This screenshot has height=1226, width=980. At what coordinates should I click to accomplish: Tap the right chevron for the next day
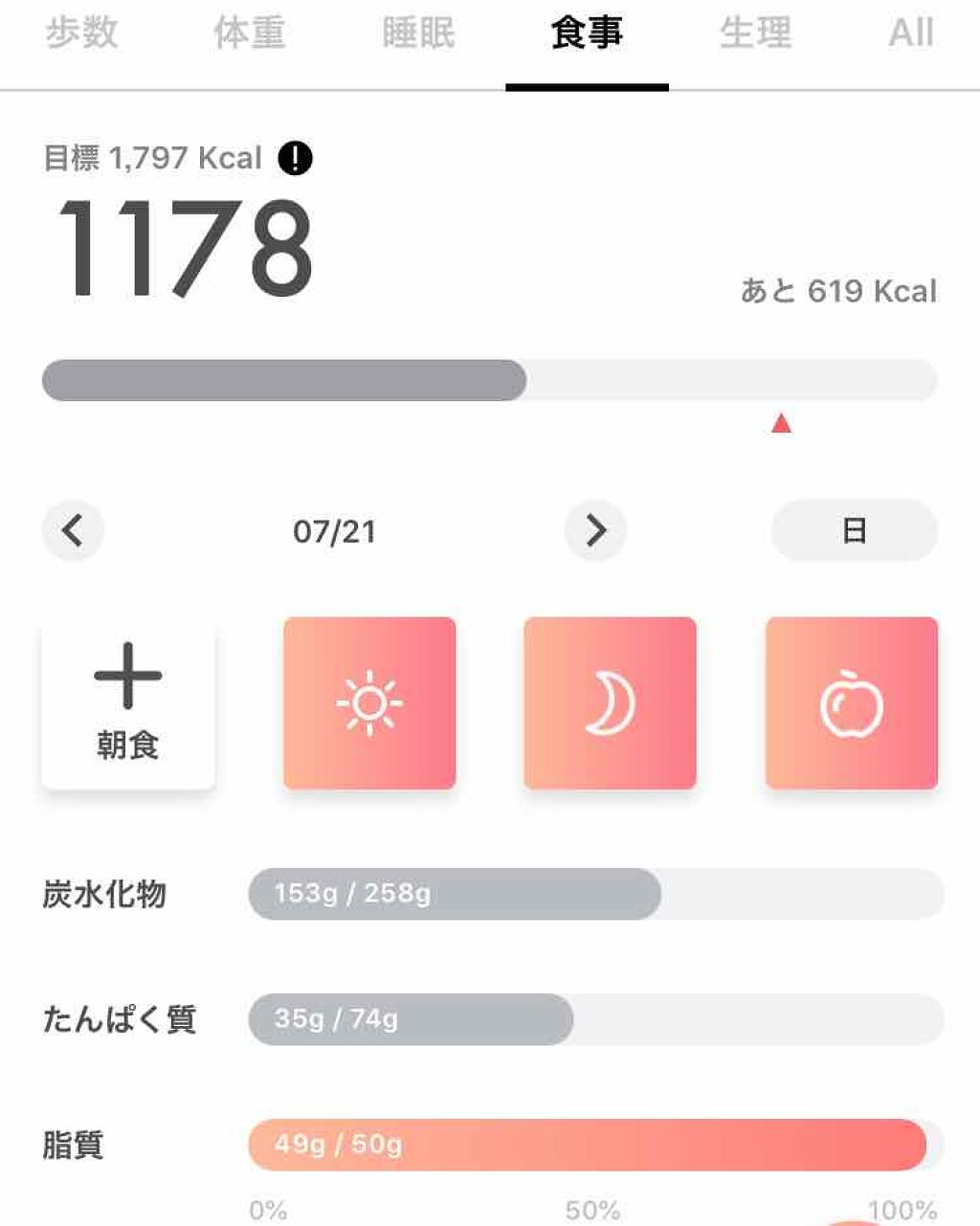(595, 530)
